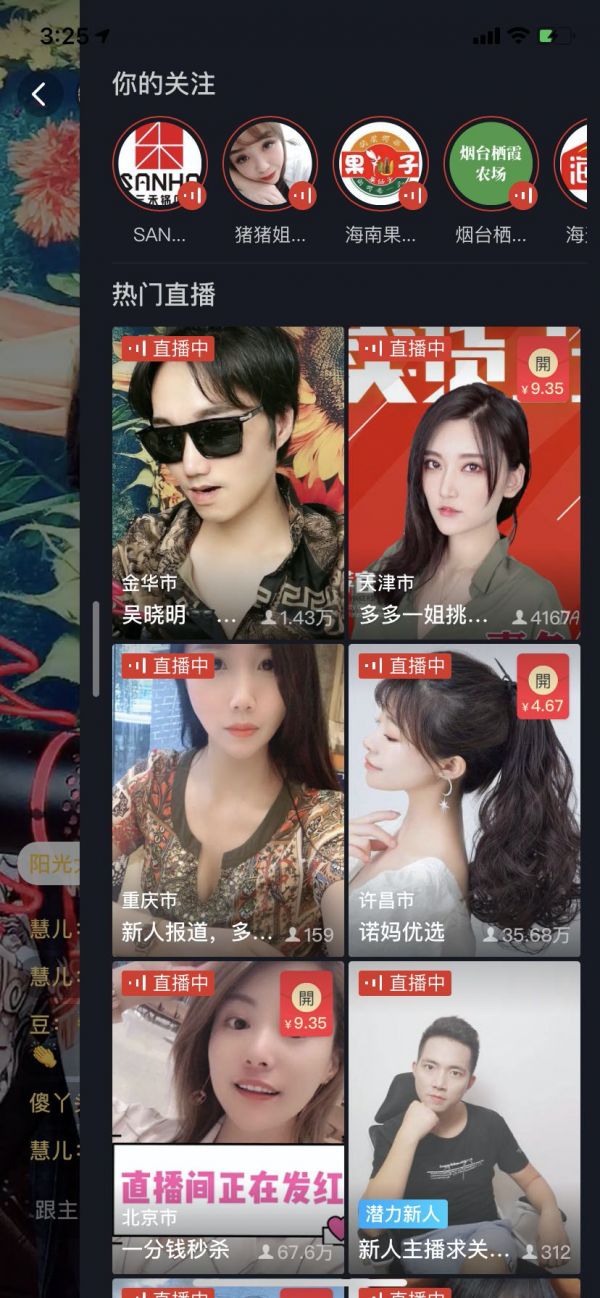Image resolution: width=600 pixels, height=1298 pixels.
Task: Go back using the left arrow
Action: [x=39, y=95]
